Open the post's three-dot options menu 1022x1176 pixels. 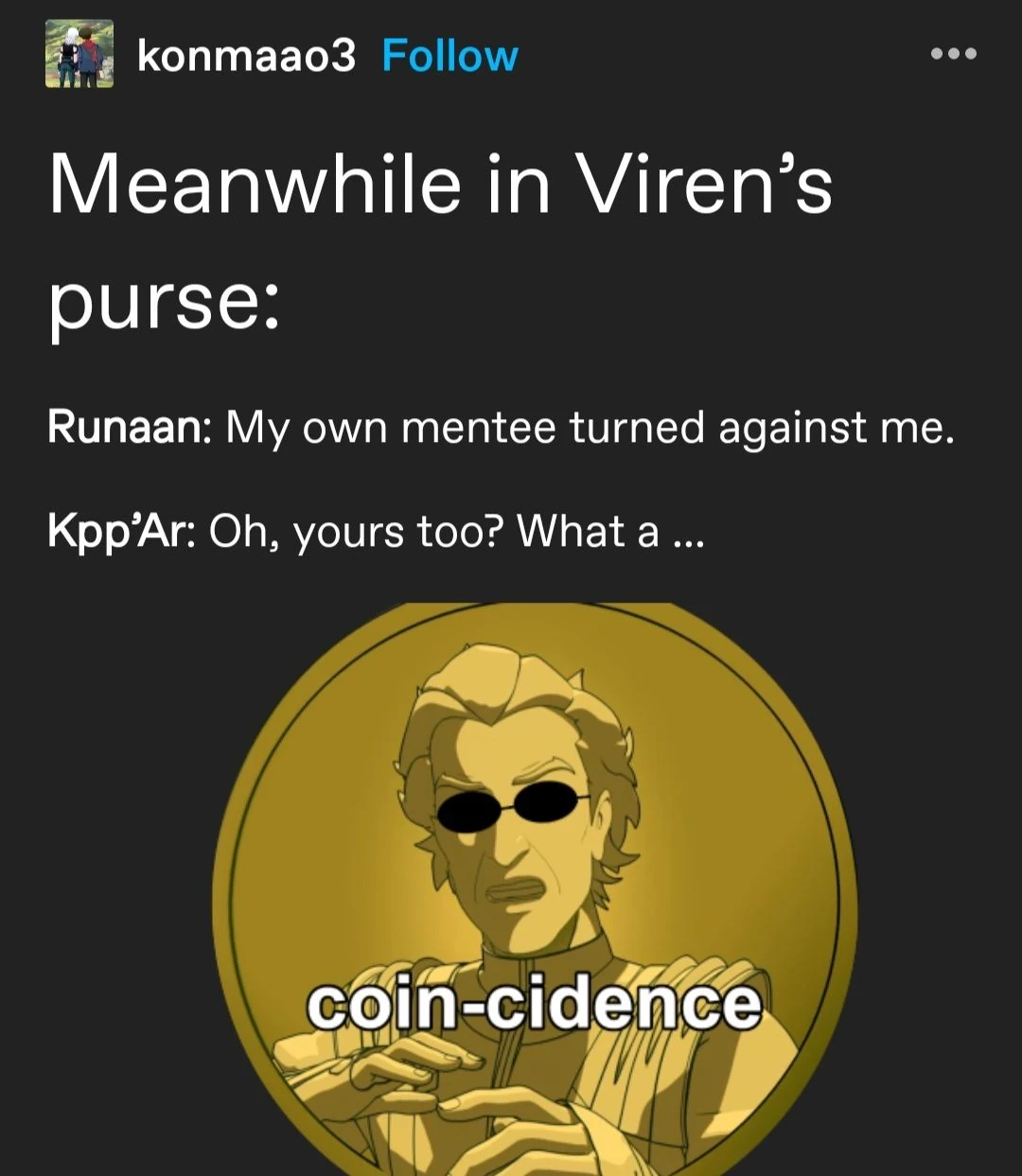[953, 54]
